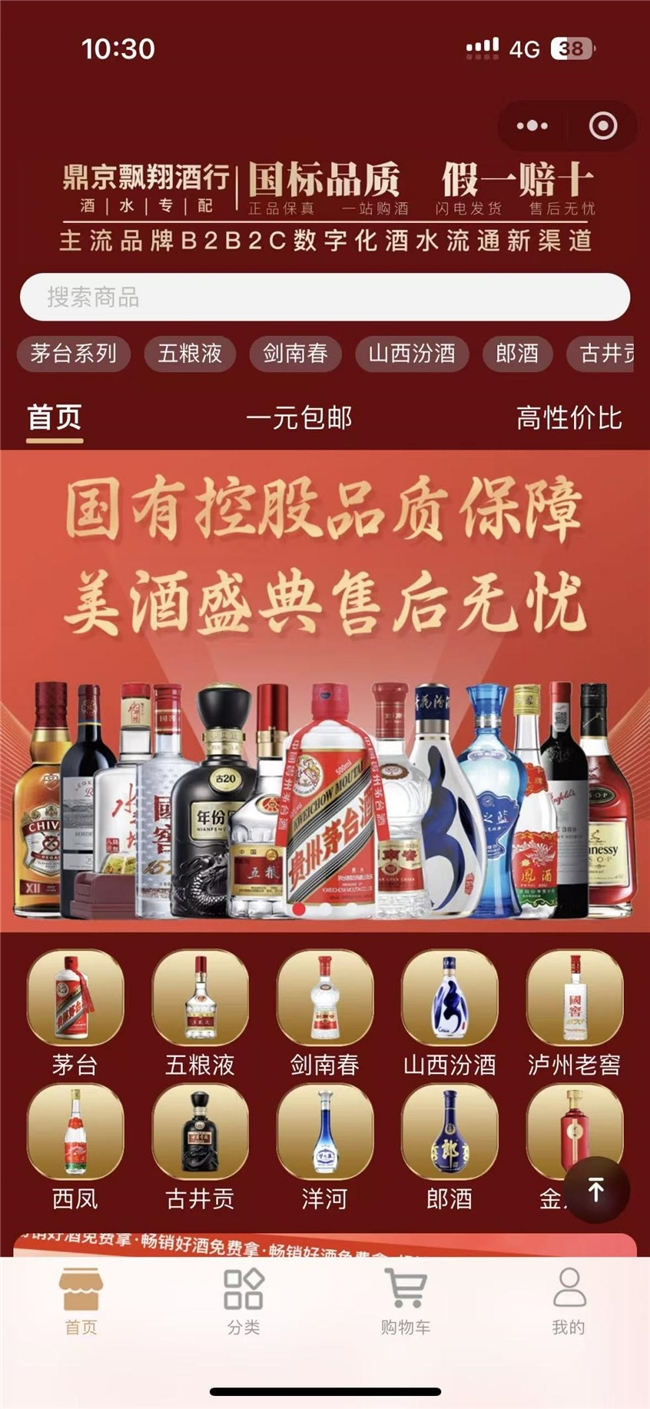
Task: Open the mini program more options menu
Action: tap(532, 126)
